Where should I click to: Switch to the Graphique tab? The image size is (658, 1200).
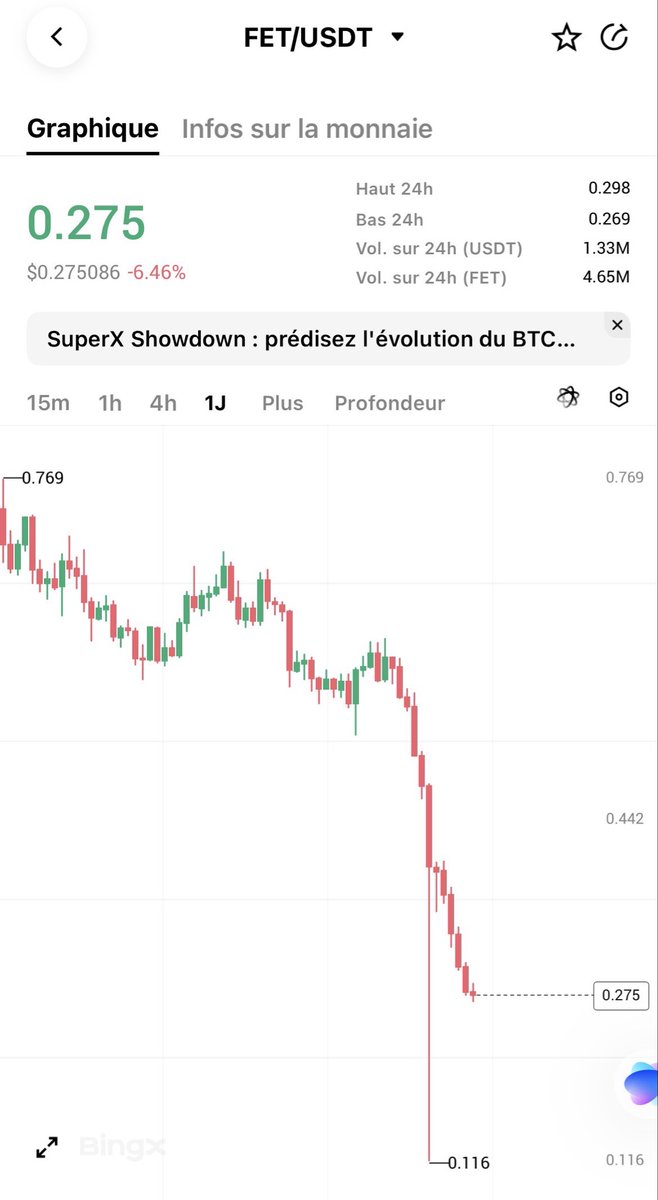click(92, 129)
